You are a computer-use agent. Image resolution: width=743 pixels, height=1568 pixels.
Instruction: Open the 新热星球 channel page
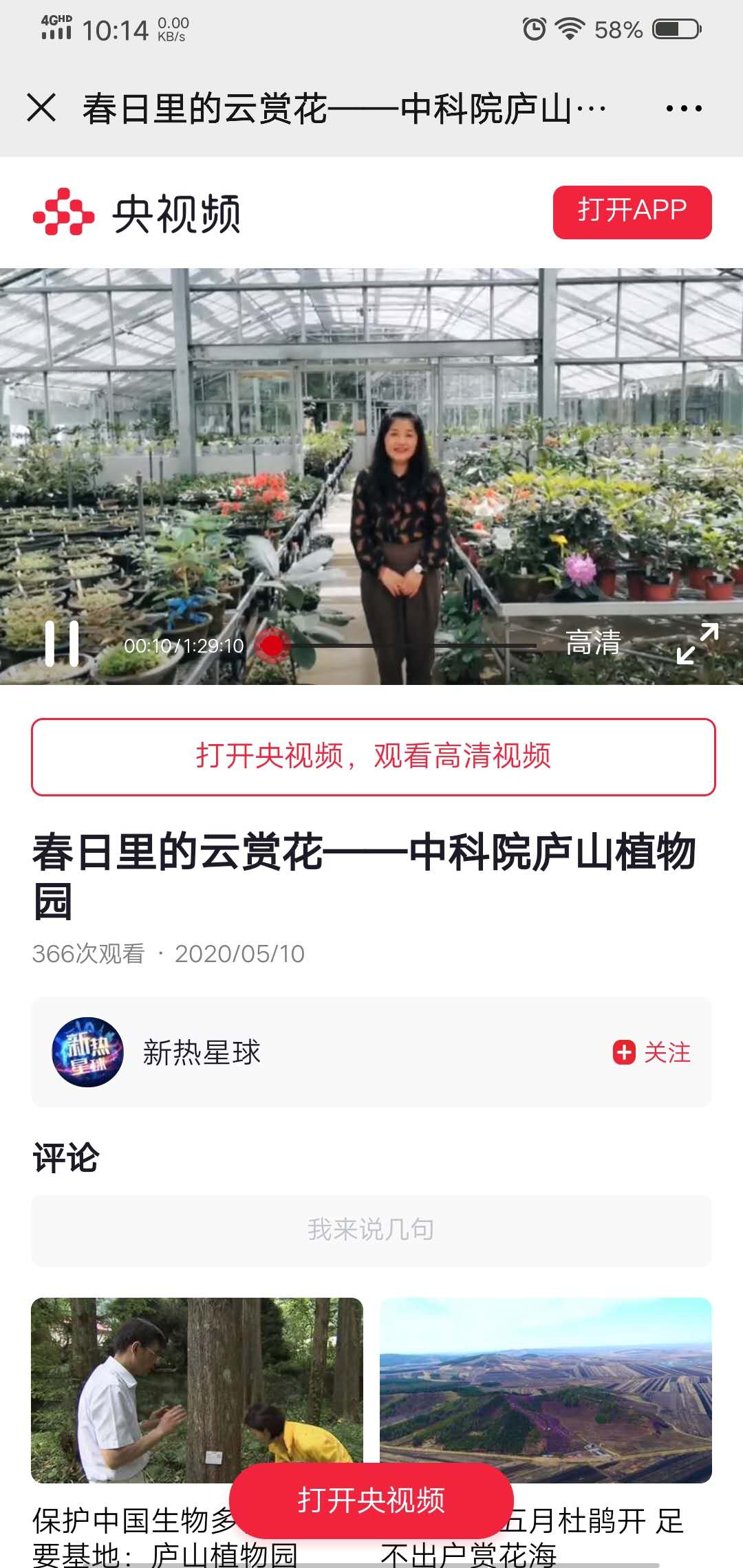click(201, 1052)
